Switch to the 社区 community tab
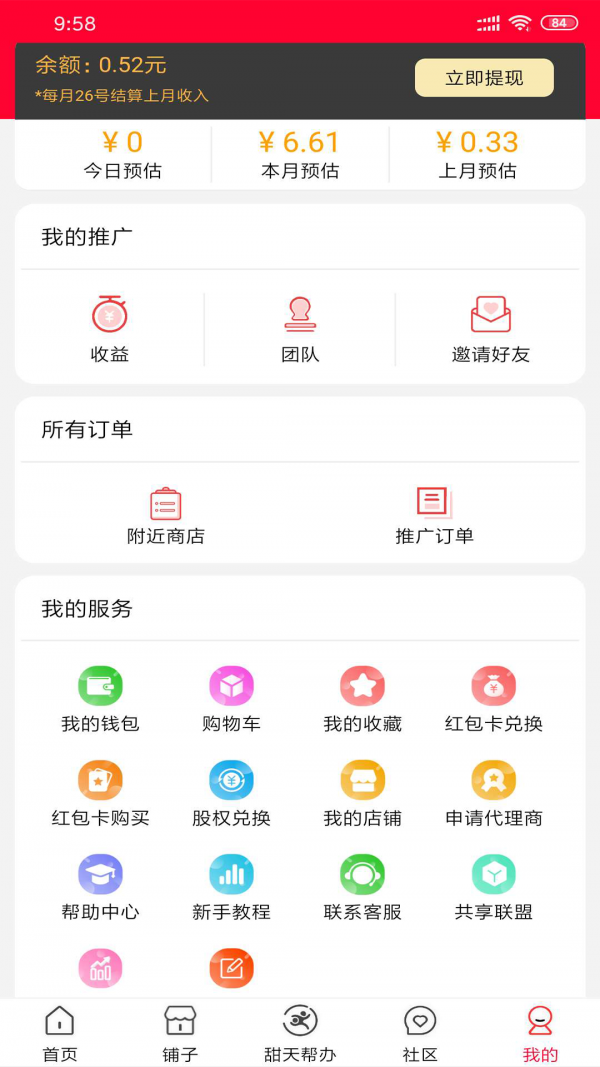This screenshot has height=1067, width=600. click(x=420, y=1034)
